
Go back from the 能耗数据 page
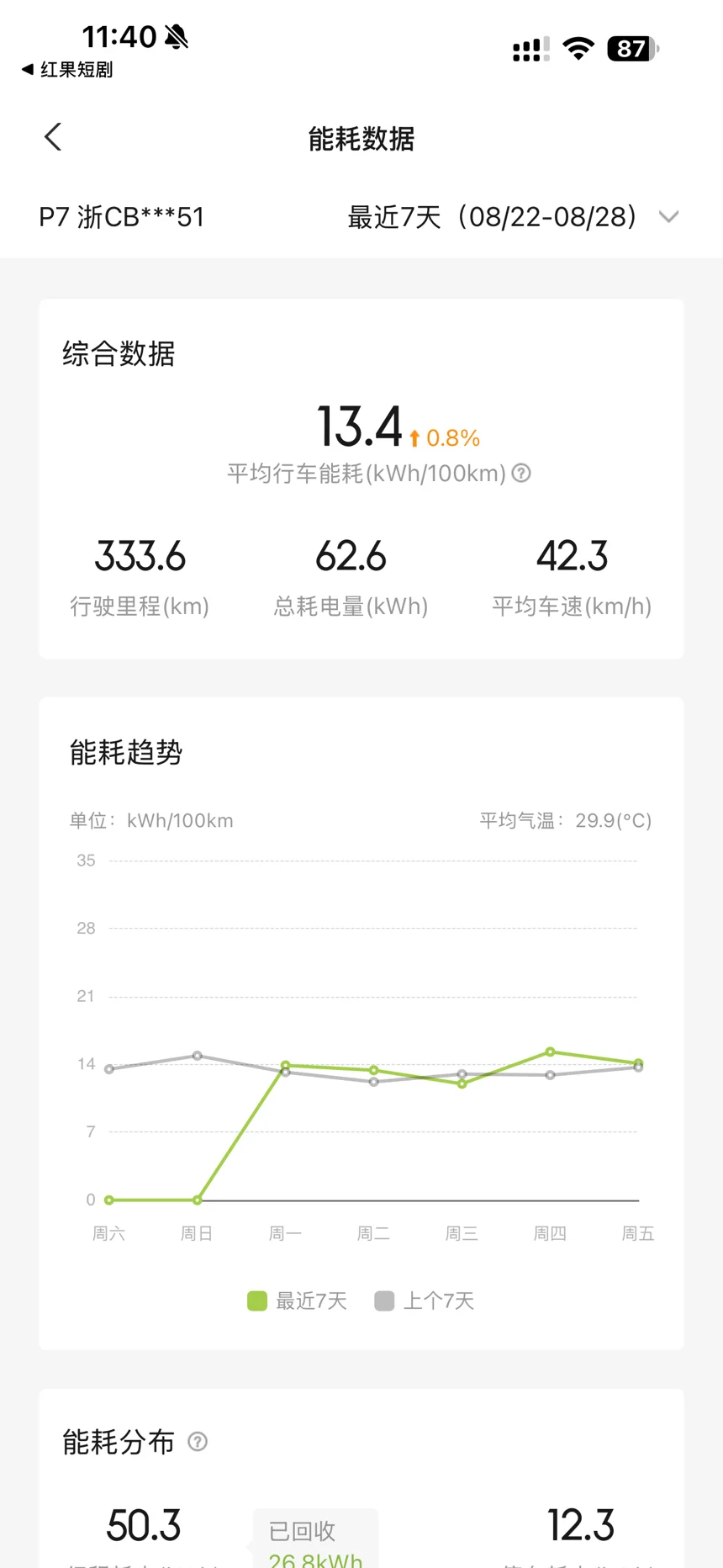point(53,137)
